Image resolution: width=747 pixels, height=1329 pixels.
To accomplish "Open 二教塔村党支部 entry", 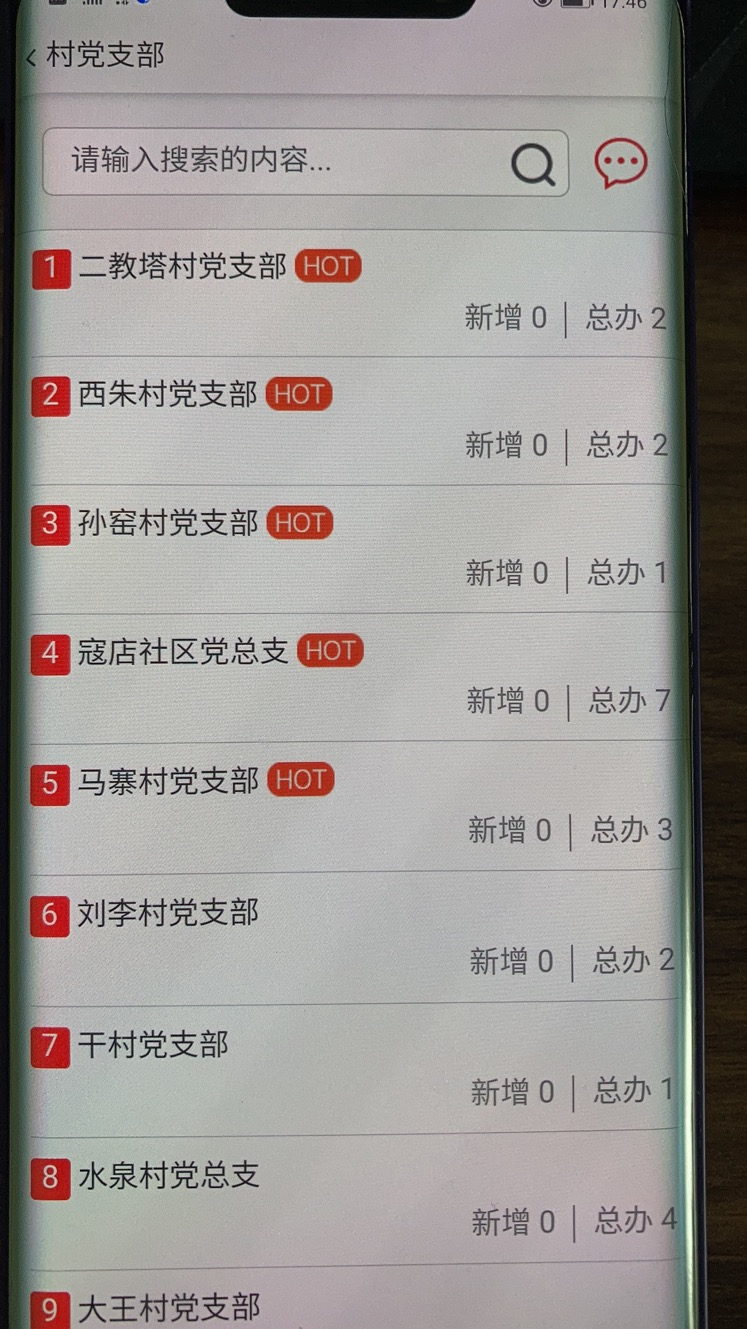I will pos(182,267).
